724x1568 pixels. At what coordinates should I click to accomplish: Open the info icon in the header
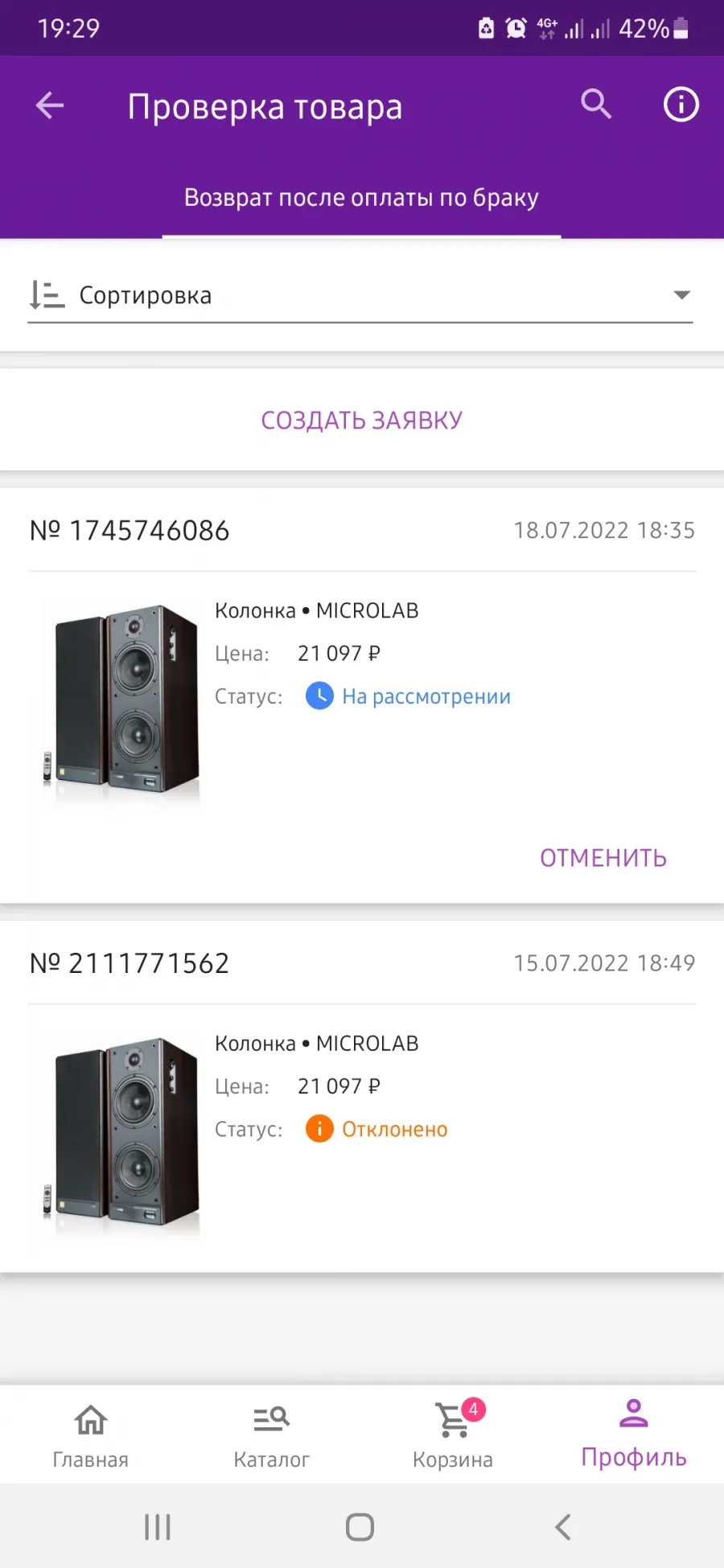point(681,105)
